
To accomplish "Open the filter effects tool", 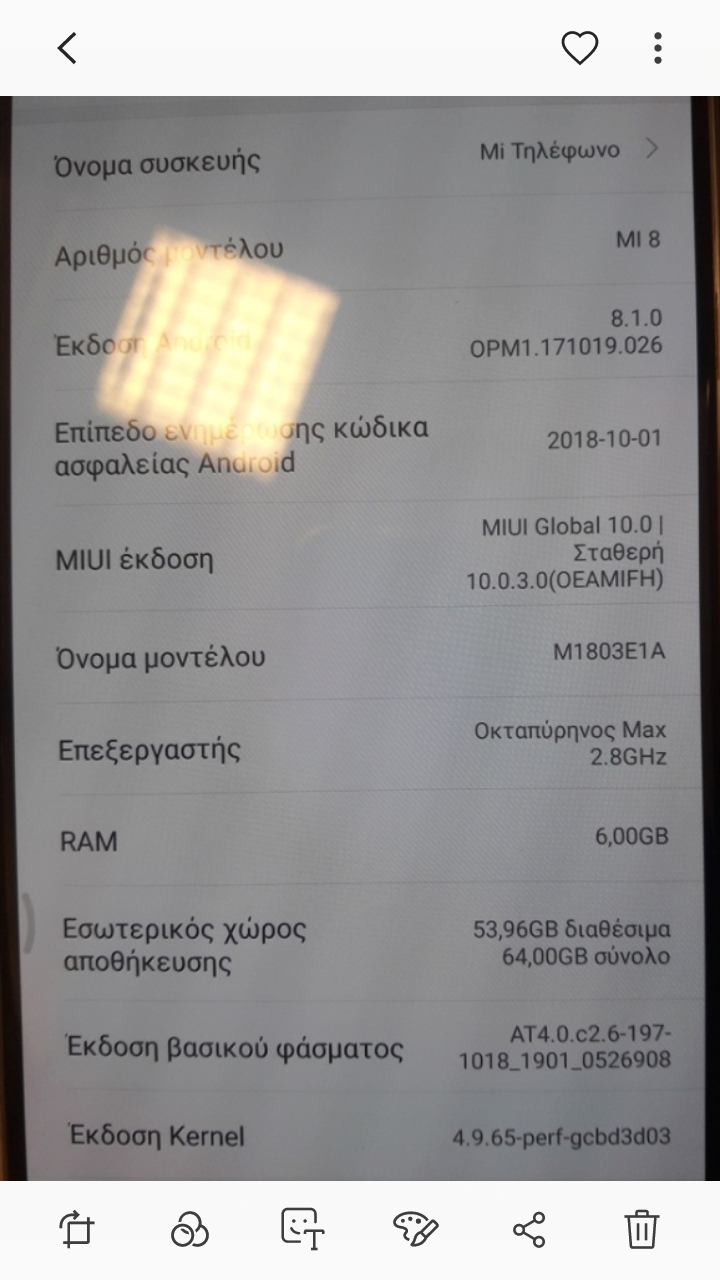I will click(x=190, y=1228).
